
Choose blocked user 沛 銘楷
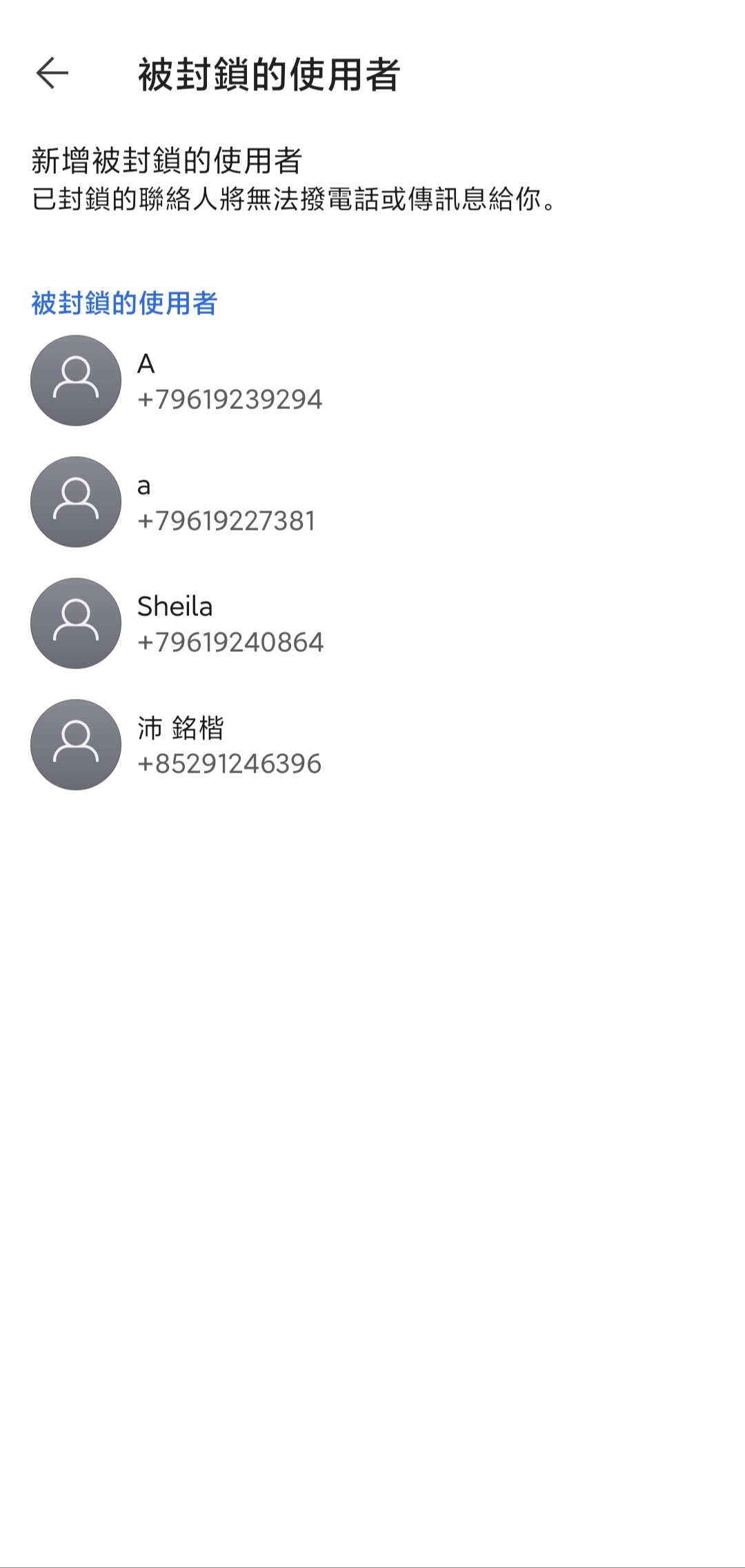coord(372,745)
